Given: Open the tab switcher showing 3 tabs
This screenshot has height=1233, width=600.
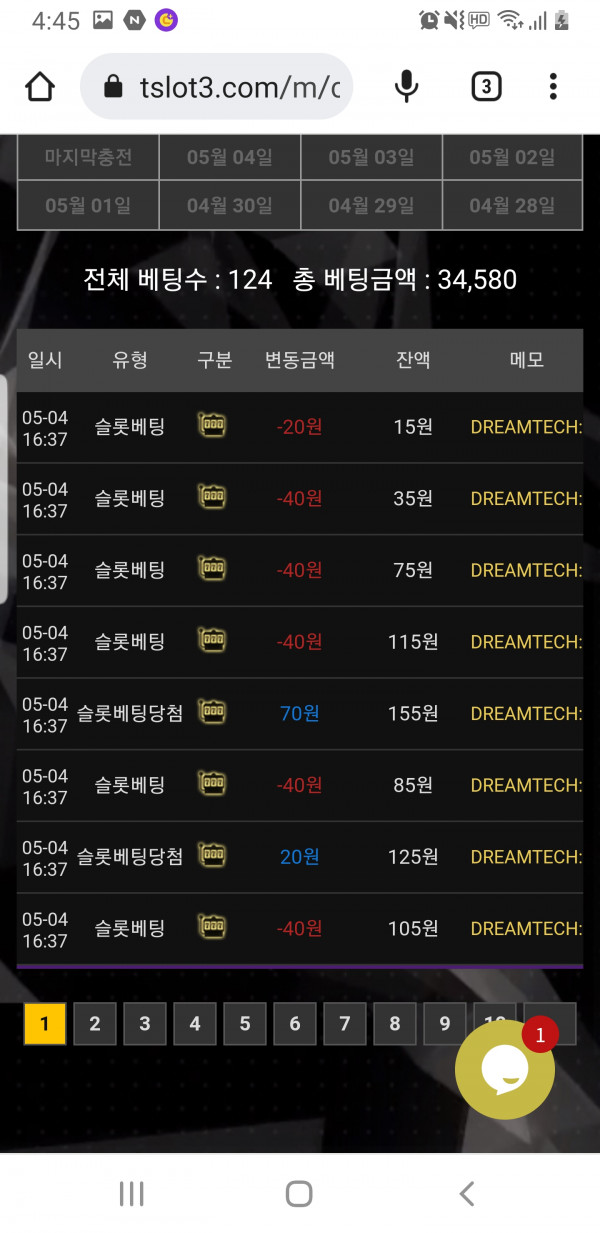Looking at the screenshot, I should 485,87.
